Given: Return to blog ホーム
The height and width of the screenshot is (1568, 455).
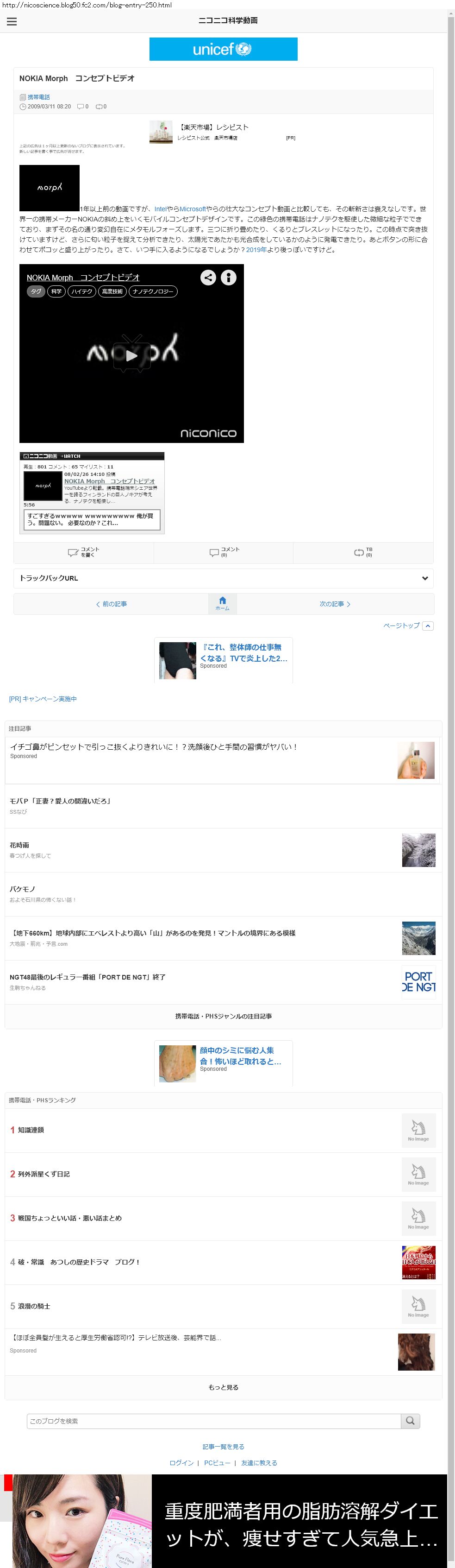Looking at the screenshot, I should [223, 603].
